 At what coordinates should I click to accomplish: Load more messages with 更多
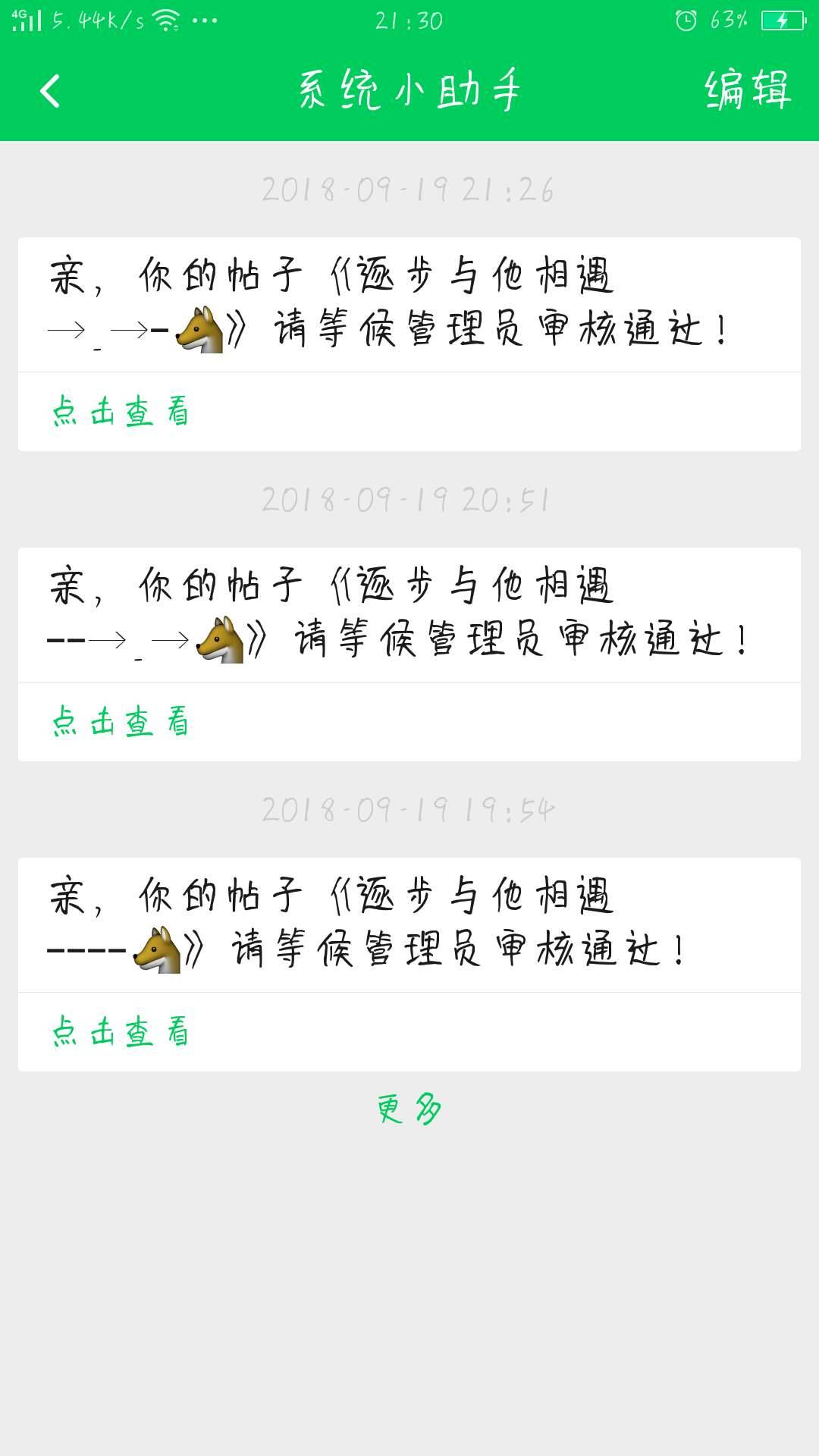pyautogui.click(x=409, y=1109)
